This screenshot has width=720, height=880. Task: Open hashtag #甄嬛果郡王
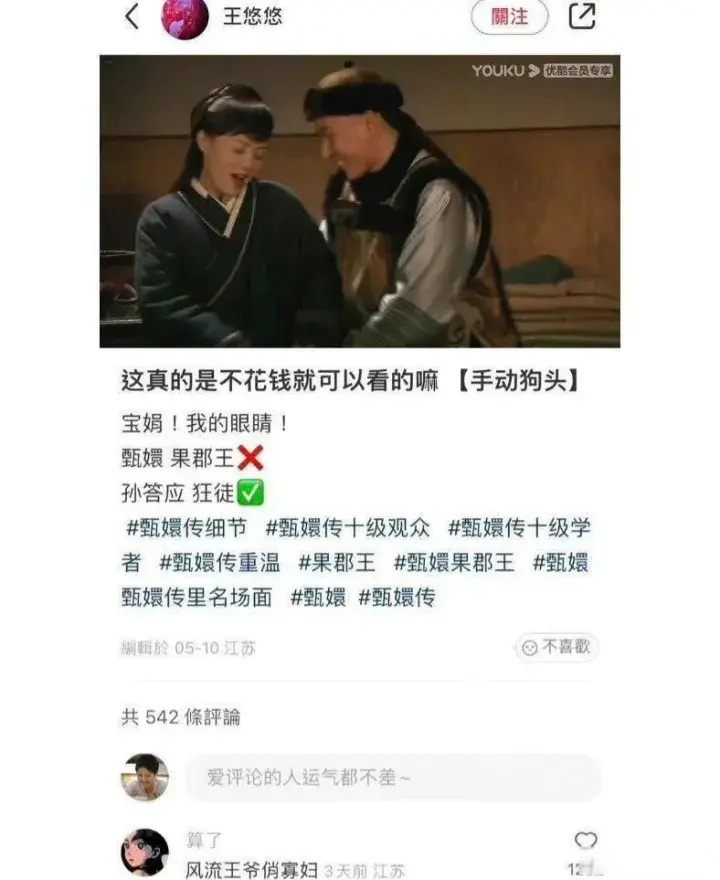click(x=454, y=563)
